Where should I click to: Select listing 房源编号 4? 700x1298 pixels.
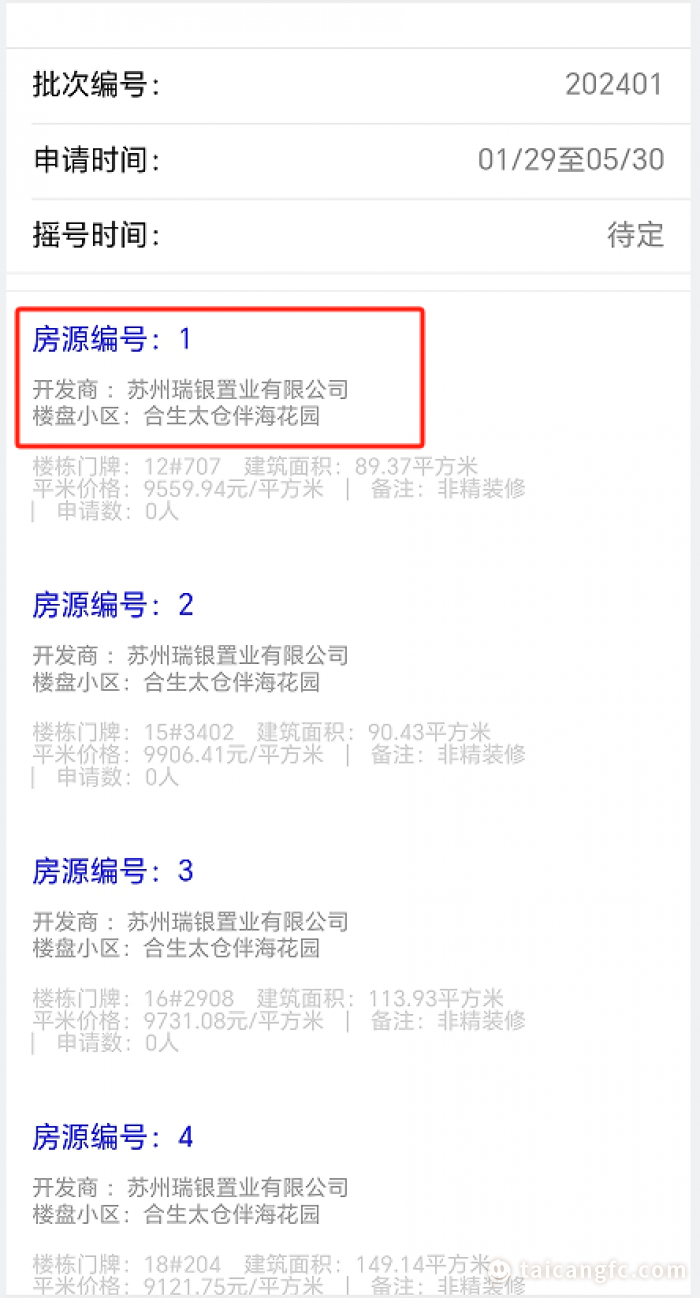tap(113, 1137)
